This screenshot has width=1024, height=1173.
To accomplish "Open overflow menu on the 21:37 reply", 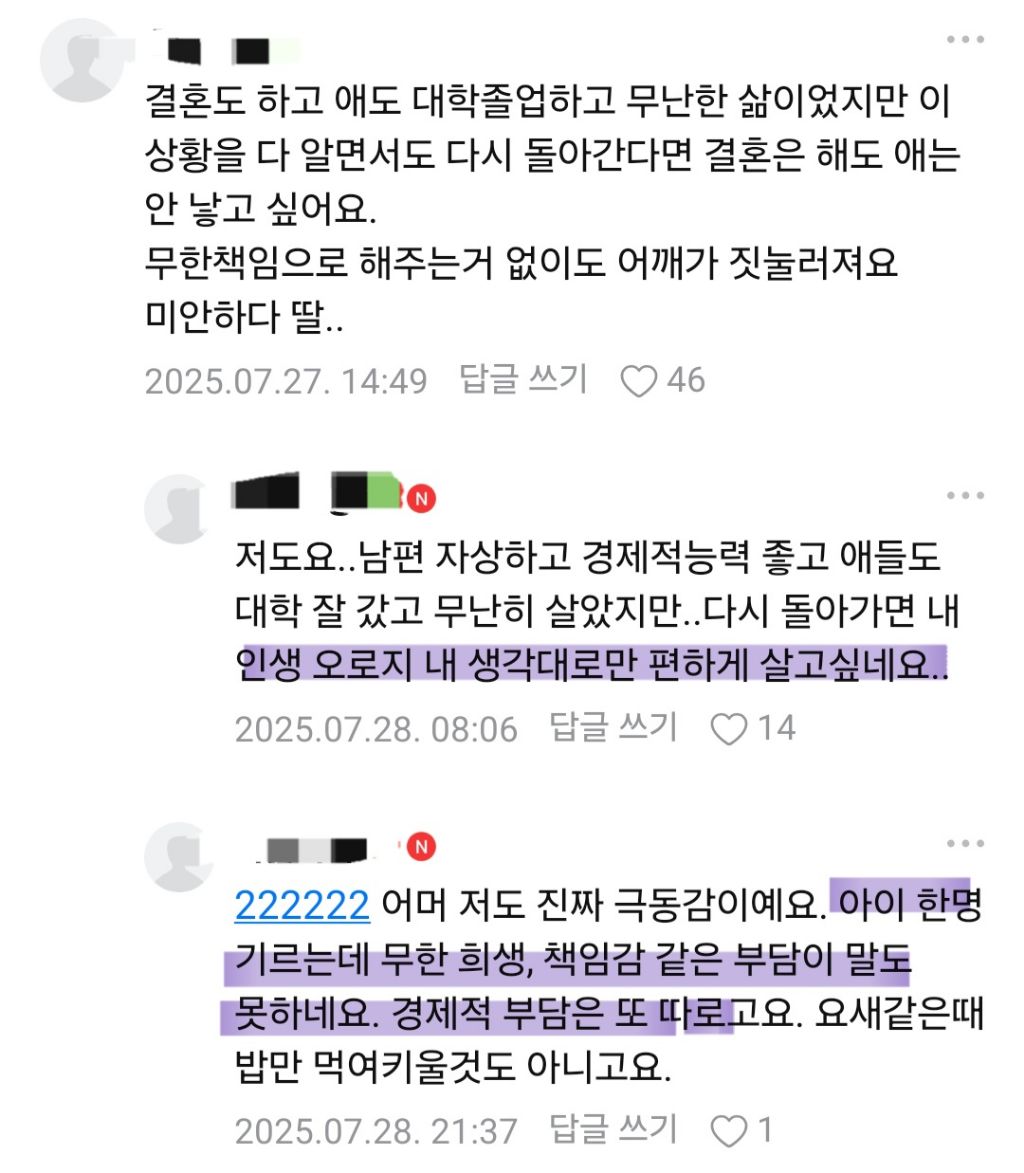I will tap(965, 843).
